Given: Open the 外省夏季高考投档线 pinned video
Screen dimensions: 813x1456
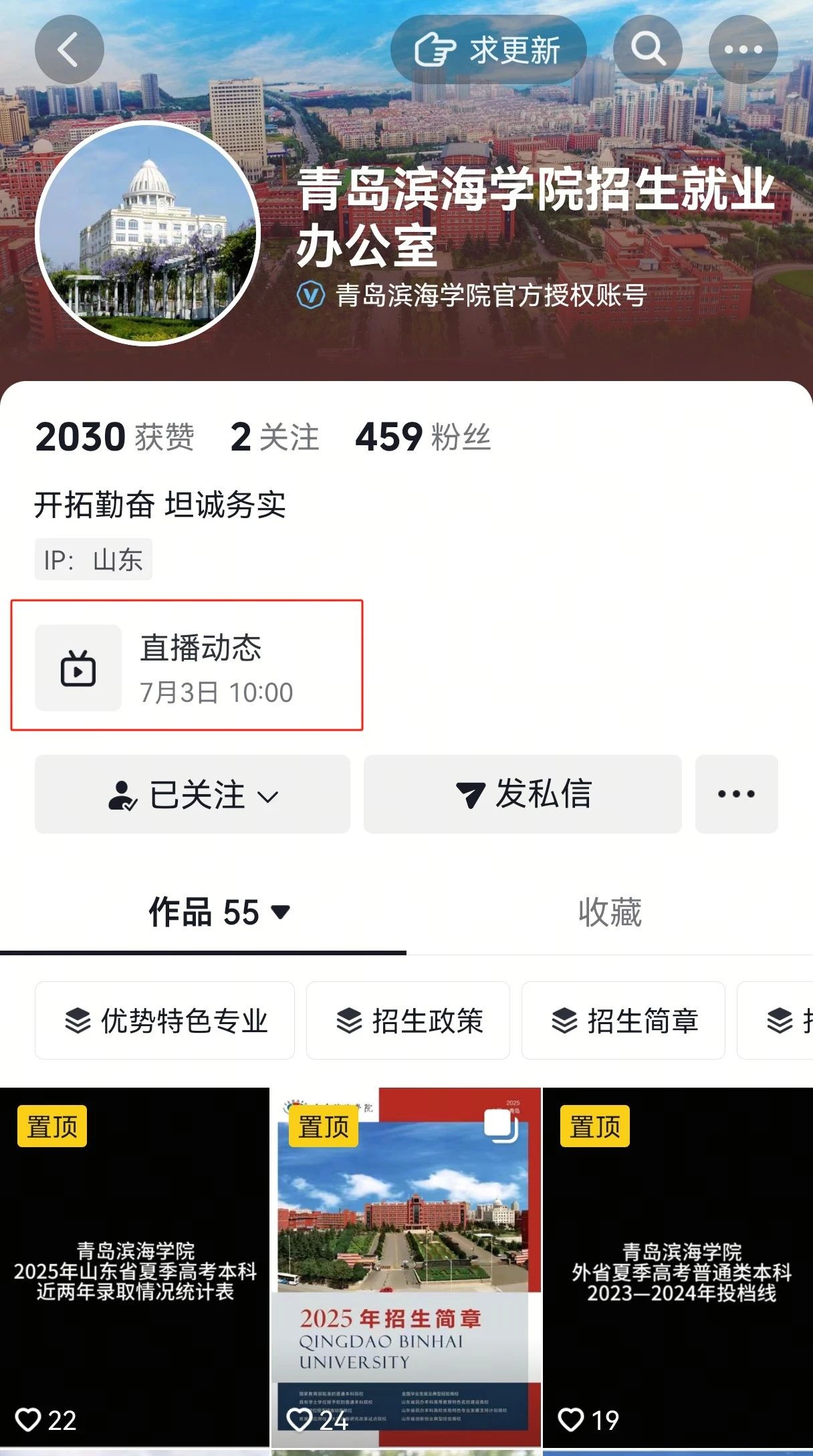Looking at the screenshot, I should pos(677,1270).
